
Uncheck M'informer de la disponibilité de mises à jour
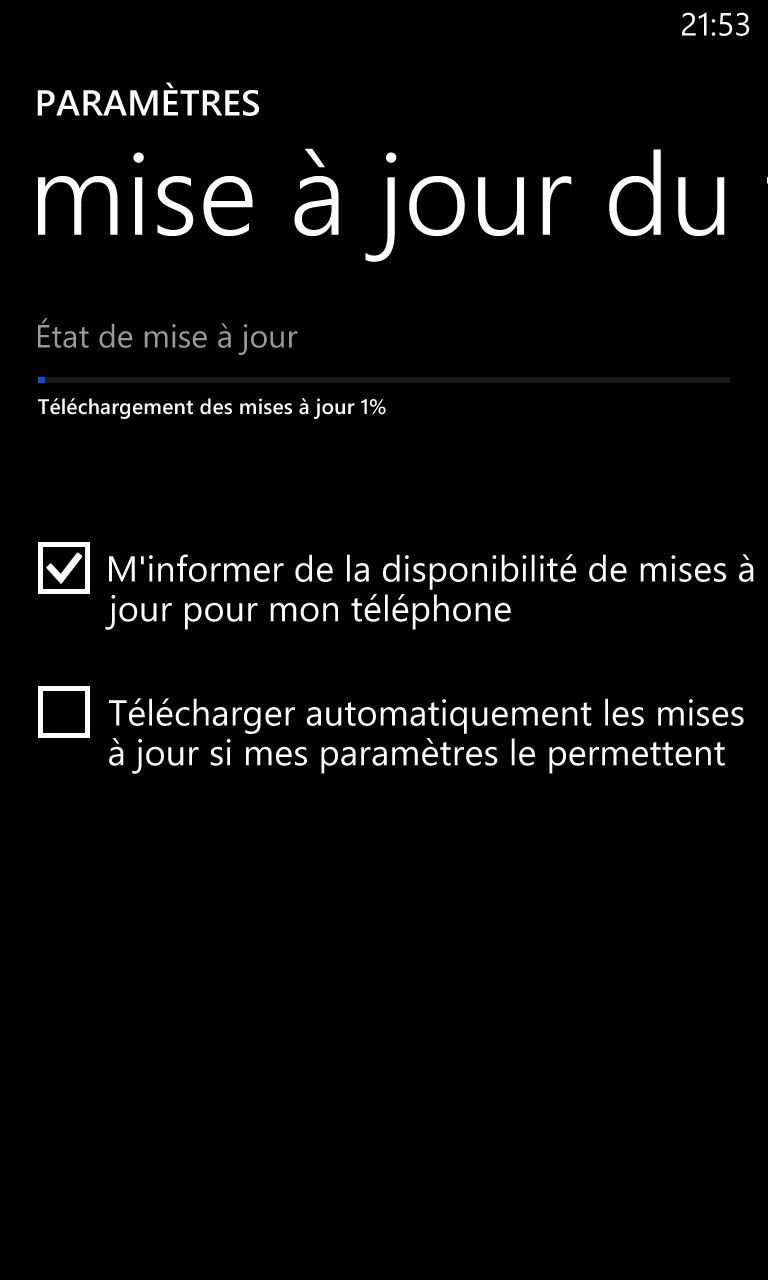tap(64, 568)
